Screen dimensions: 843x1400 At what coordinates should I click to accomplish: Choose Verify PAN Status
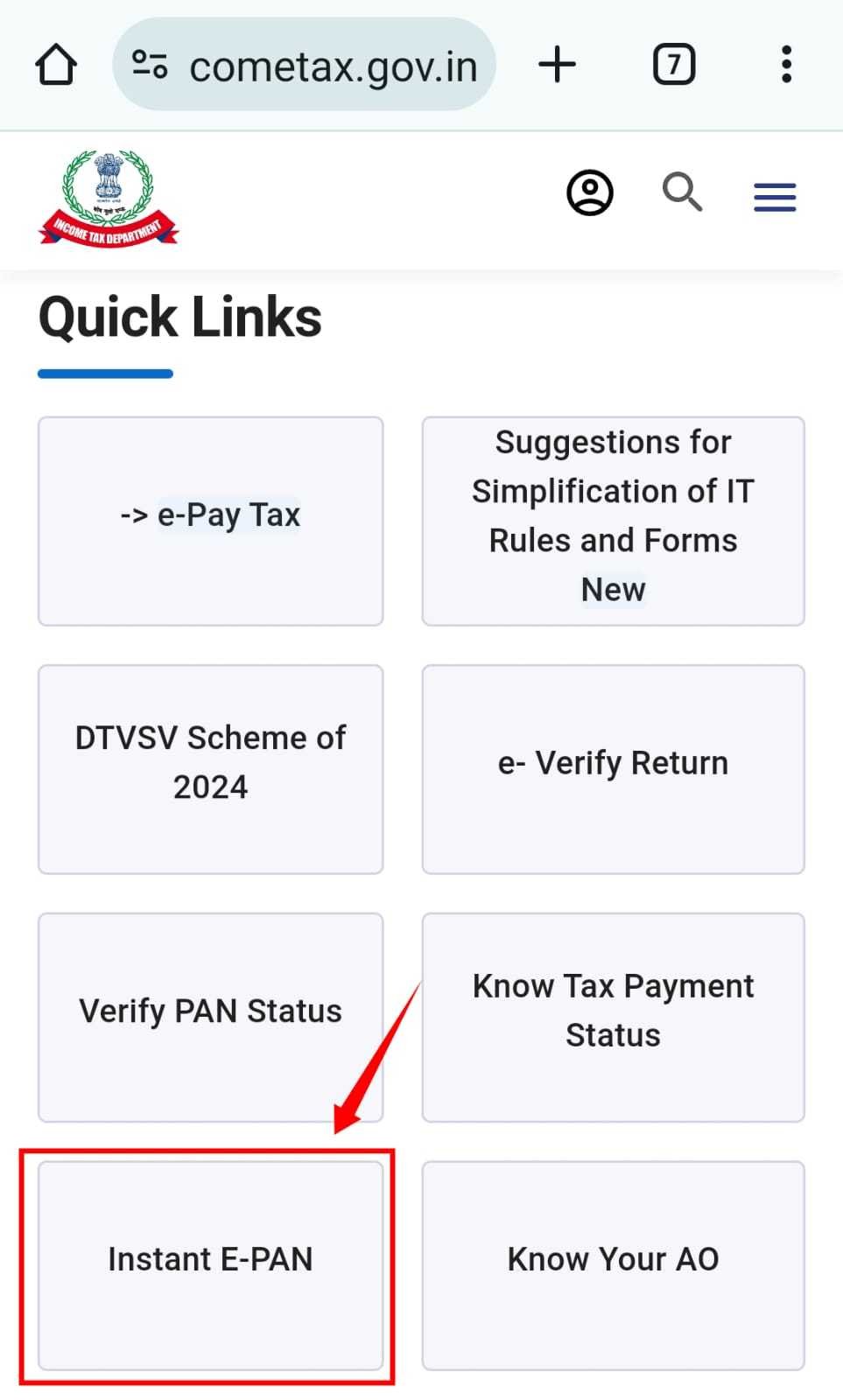pos(210,1017)
